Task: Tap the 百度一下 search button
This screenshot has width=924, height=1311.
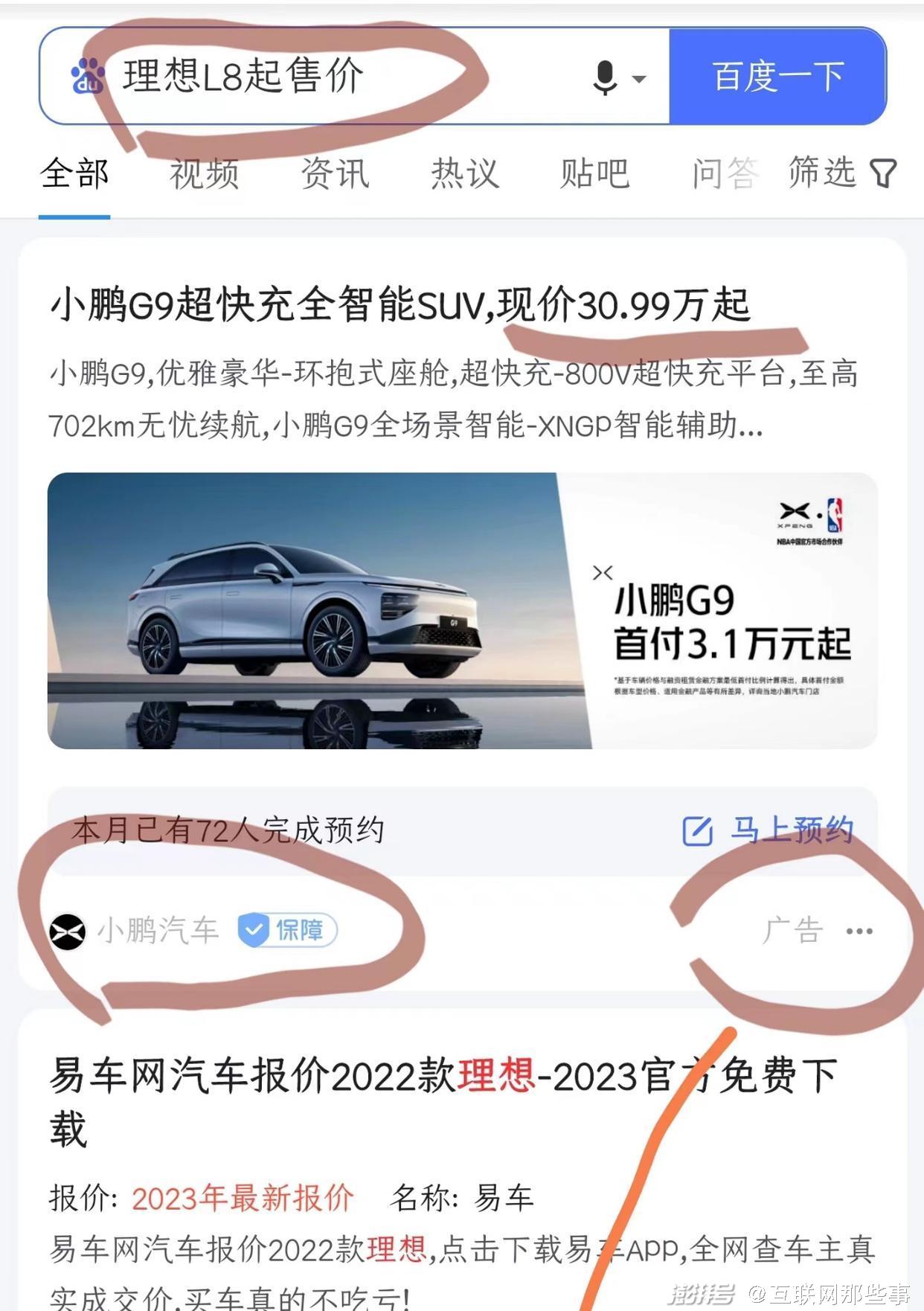Action: coord(777,76)
